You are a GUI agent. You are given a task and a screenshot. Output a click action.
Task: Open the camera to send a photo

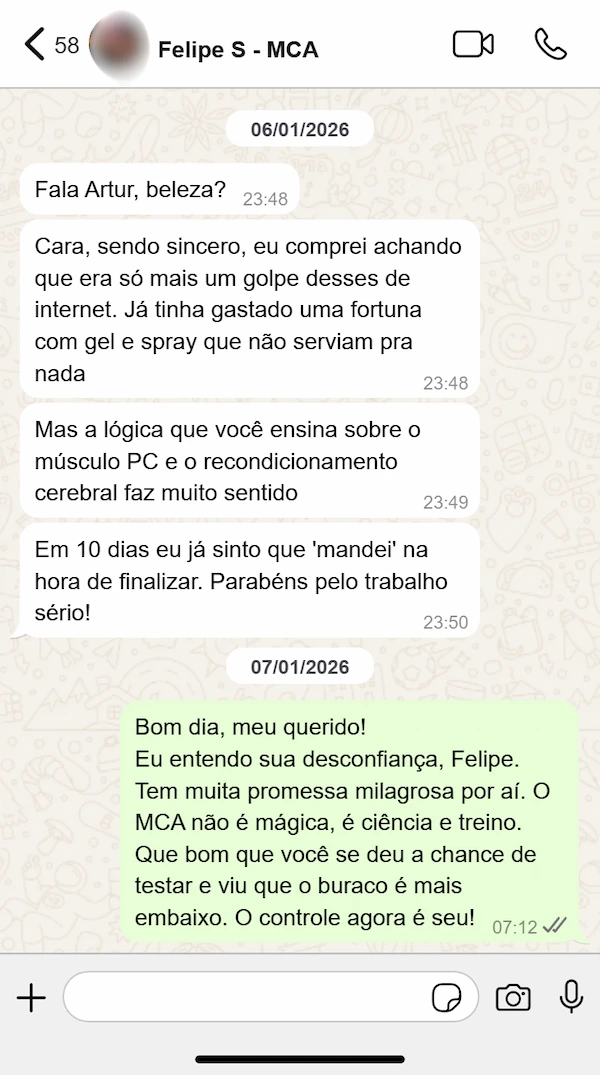point(513,997)
